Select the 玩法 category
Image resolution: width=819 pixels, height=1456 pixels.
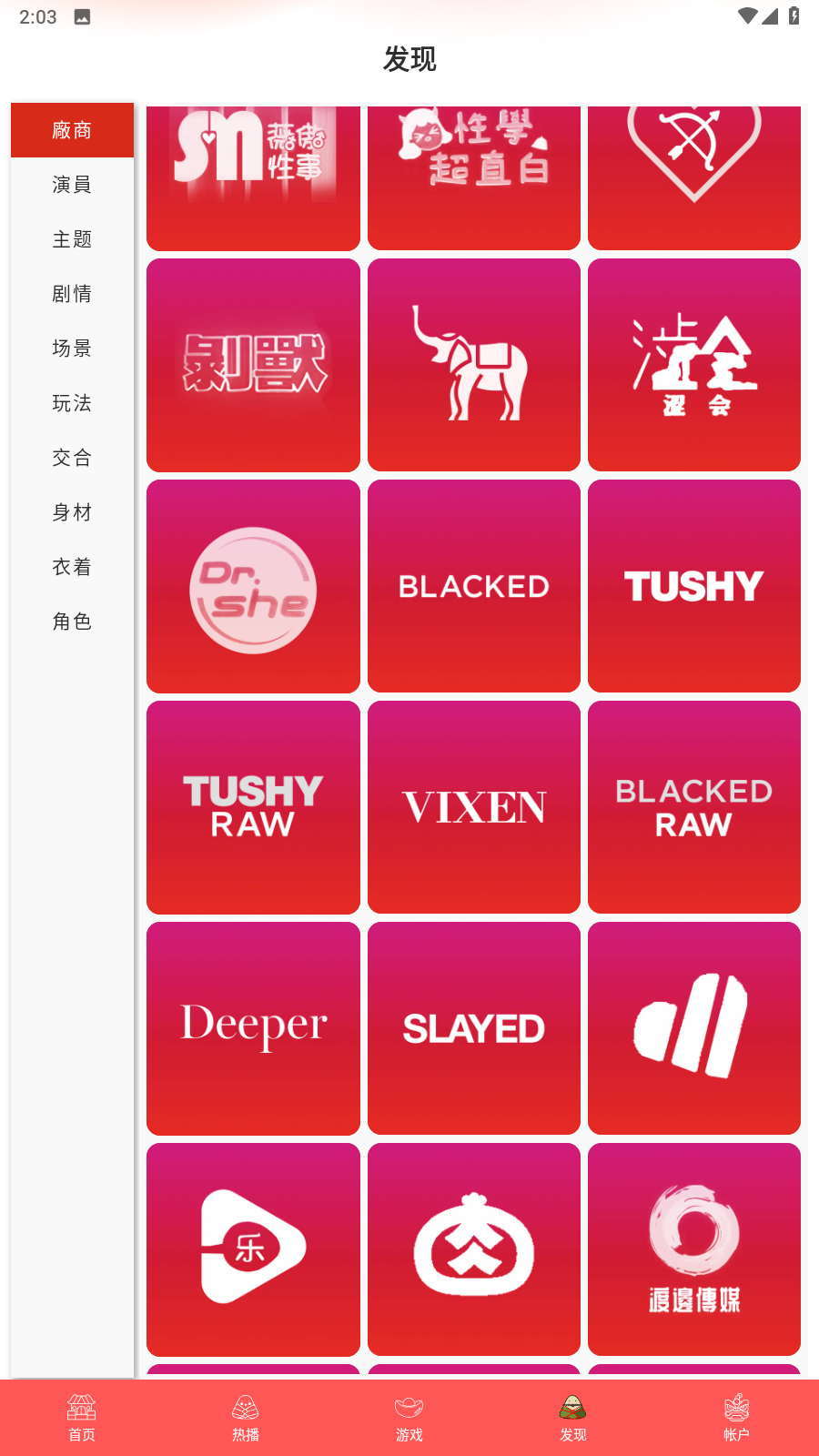point(72,403)
